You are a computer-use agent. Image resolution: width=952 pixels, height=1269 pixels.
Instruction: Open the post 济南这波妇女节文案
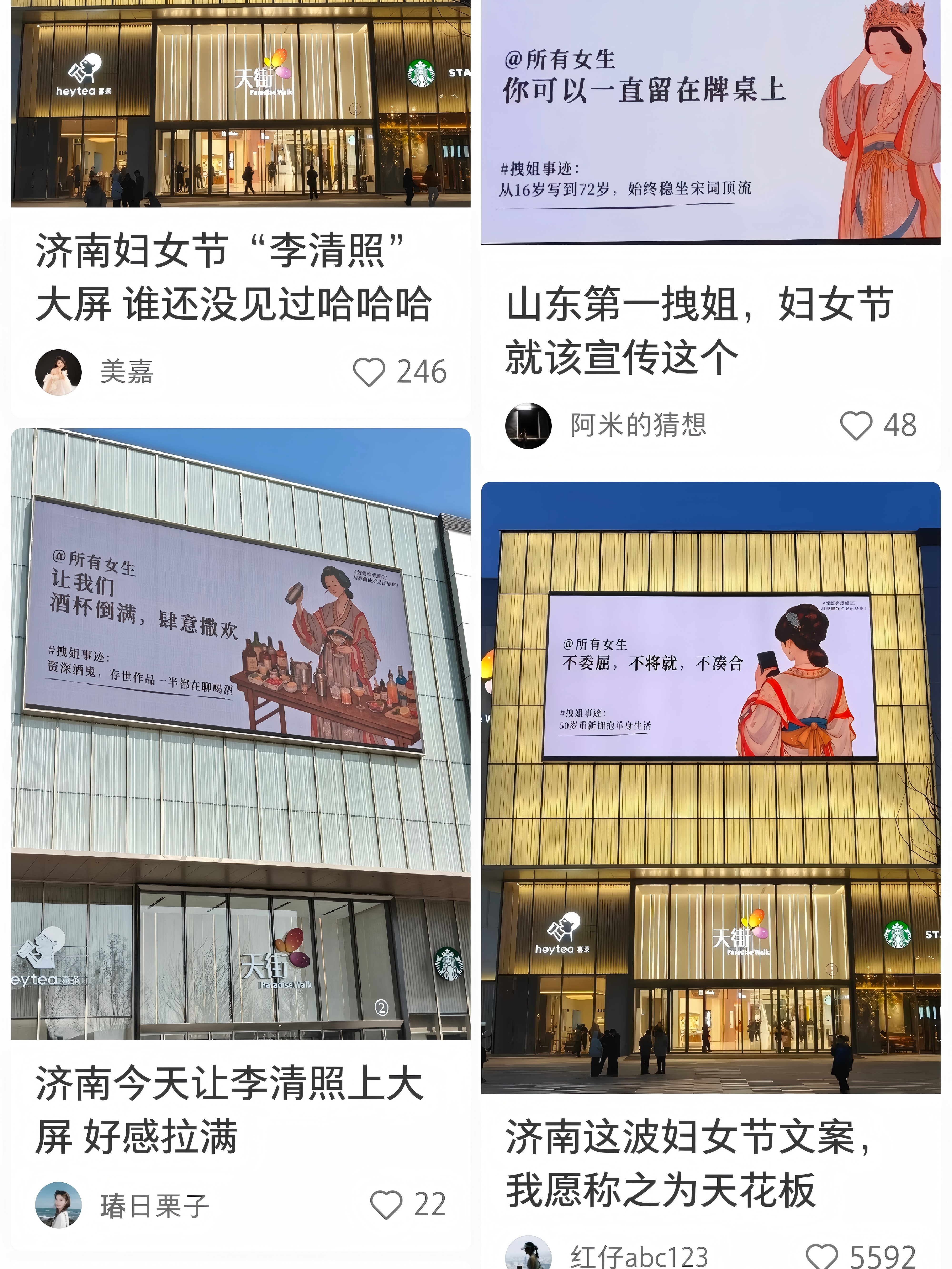click(689, 1164)
